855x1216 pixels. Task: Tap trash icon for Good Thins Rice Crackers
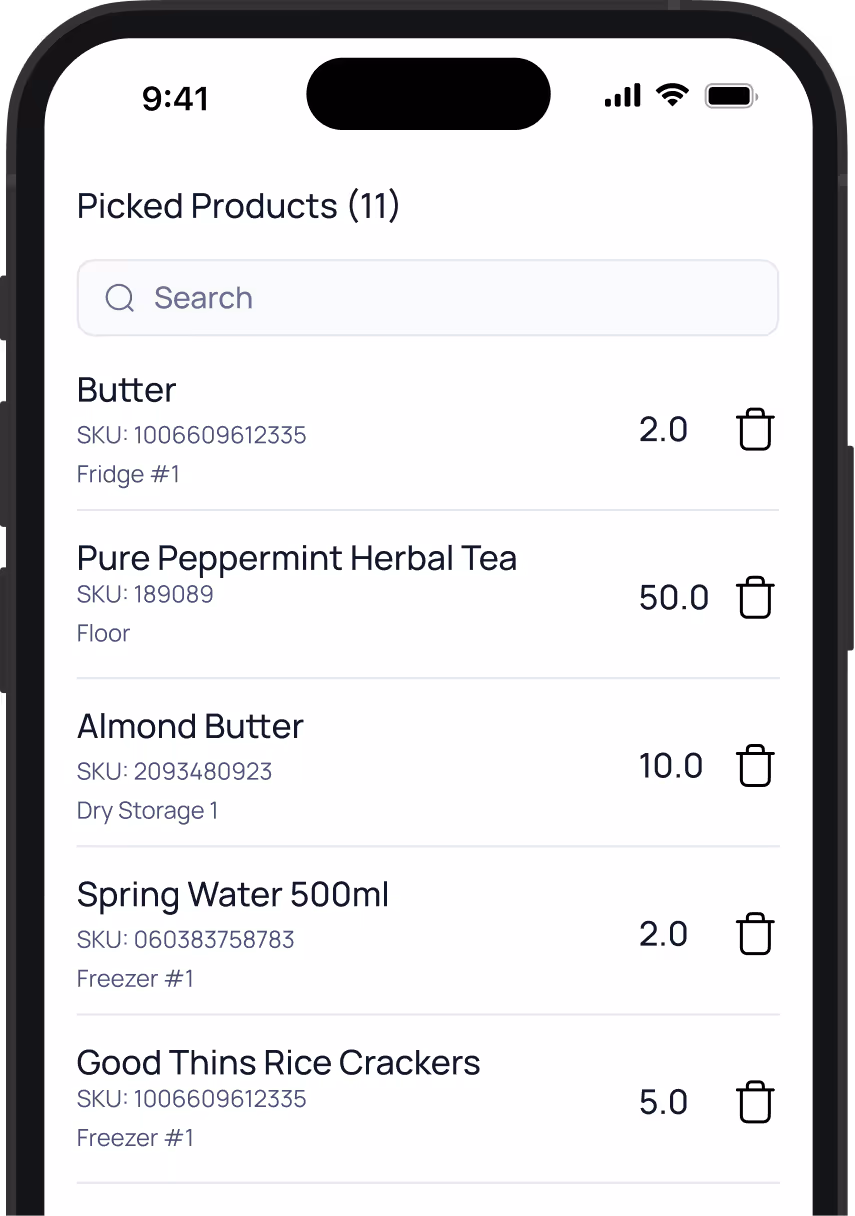(755, 1102)
